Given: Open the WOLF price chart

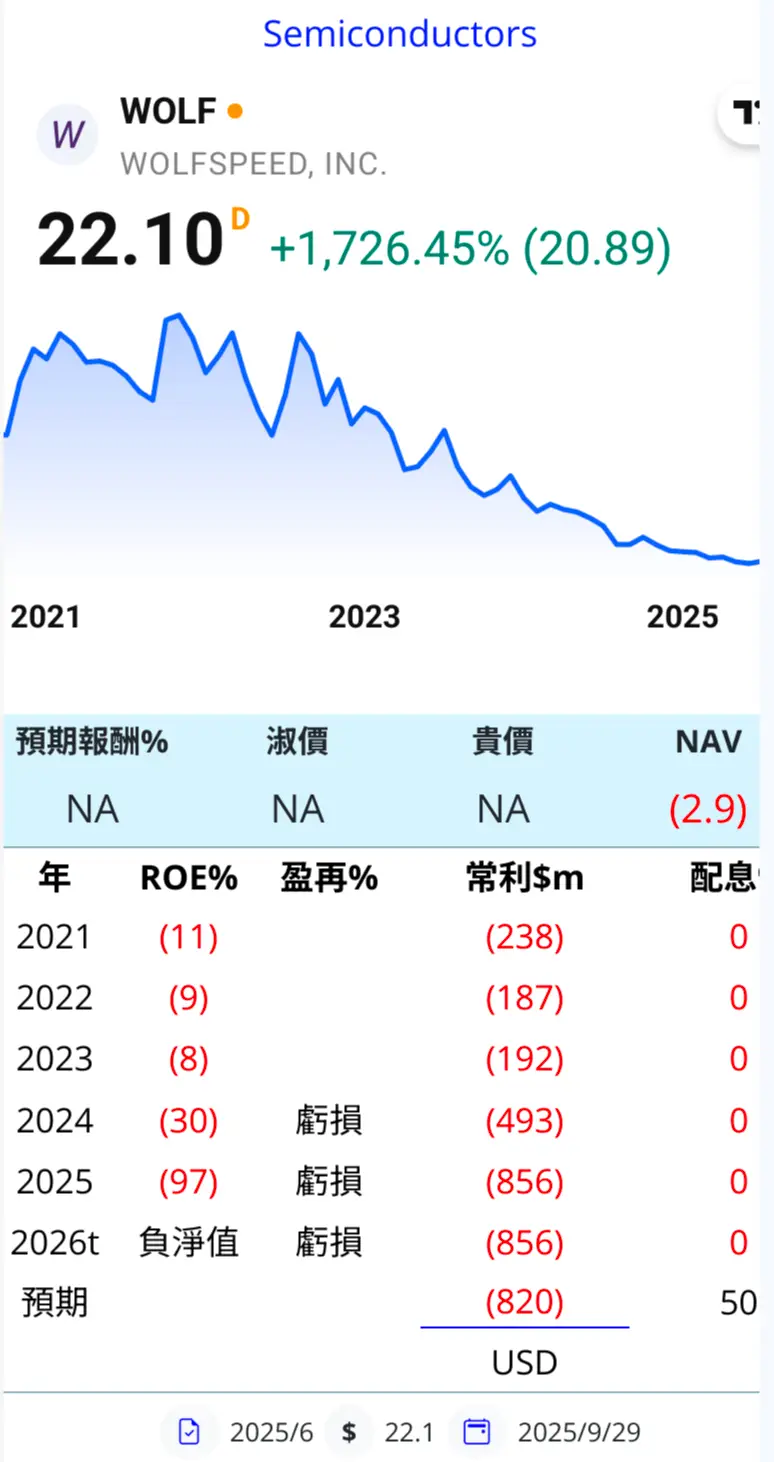Looking at the screenshot, I should point(380,450).
